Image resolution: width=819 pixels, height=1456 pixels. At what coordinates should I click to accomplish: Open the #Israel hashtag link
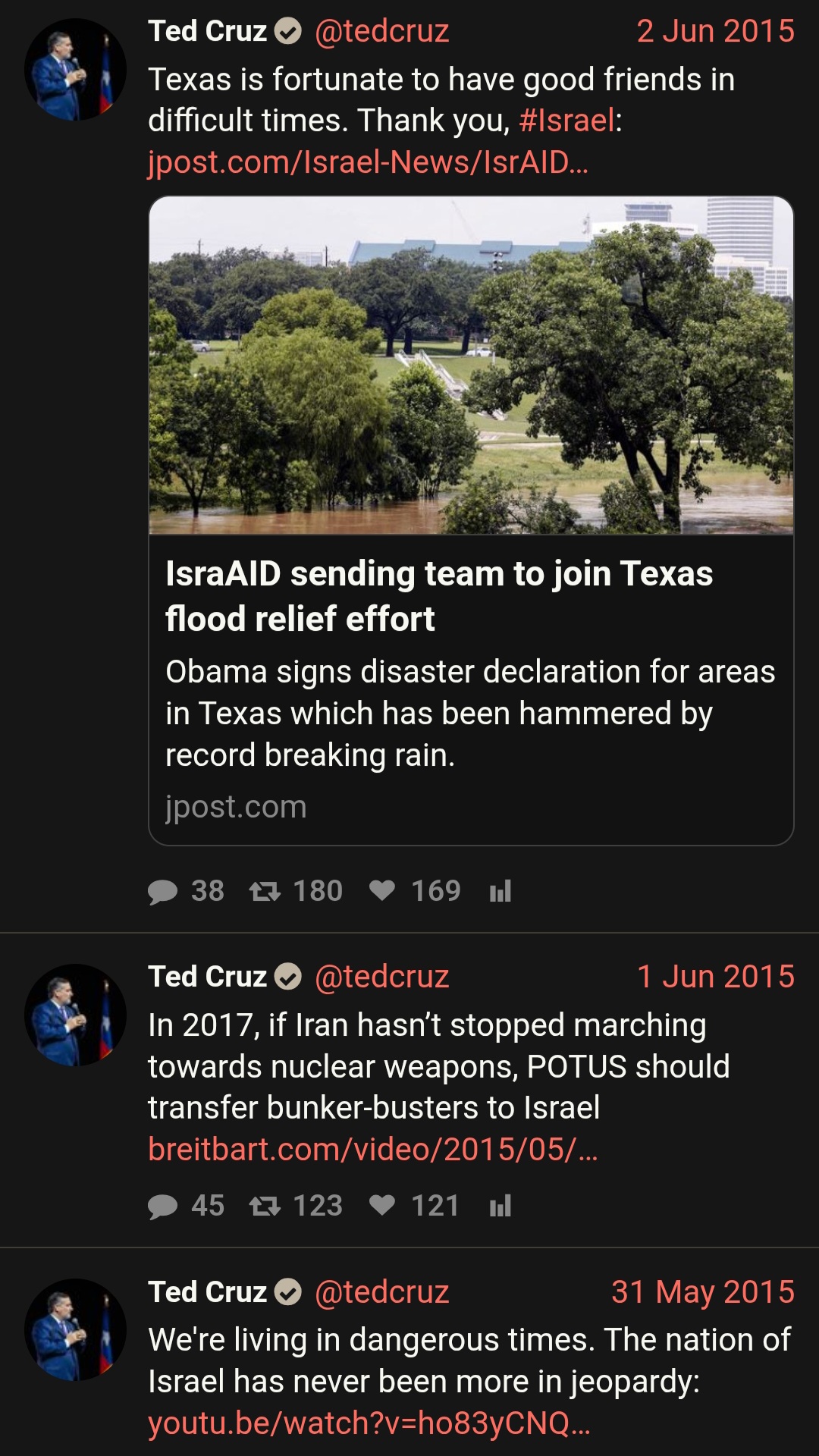[x=566, y=121]
